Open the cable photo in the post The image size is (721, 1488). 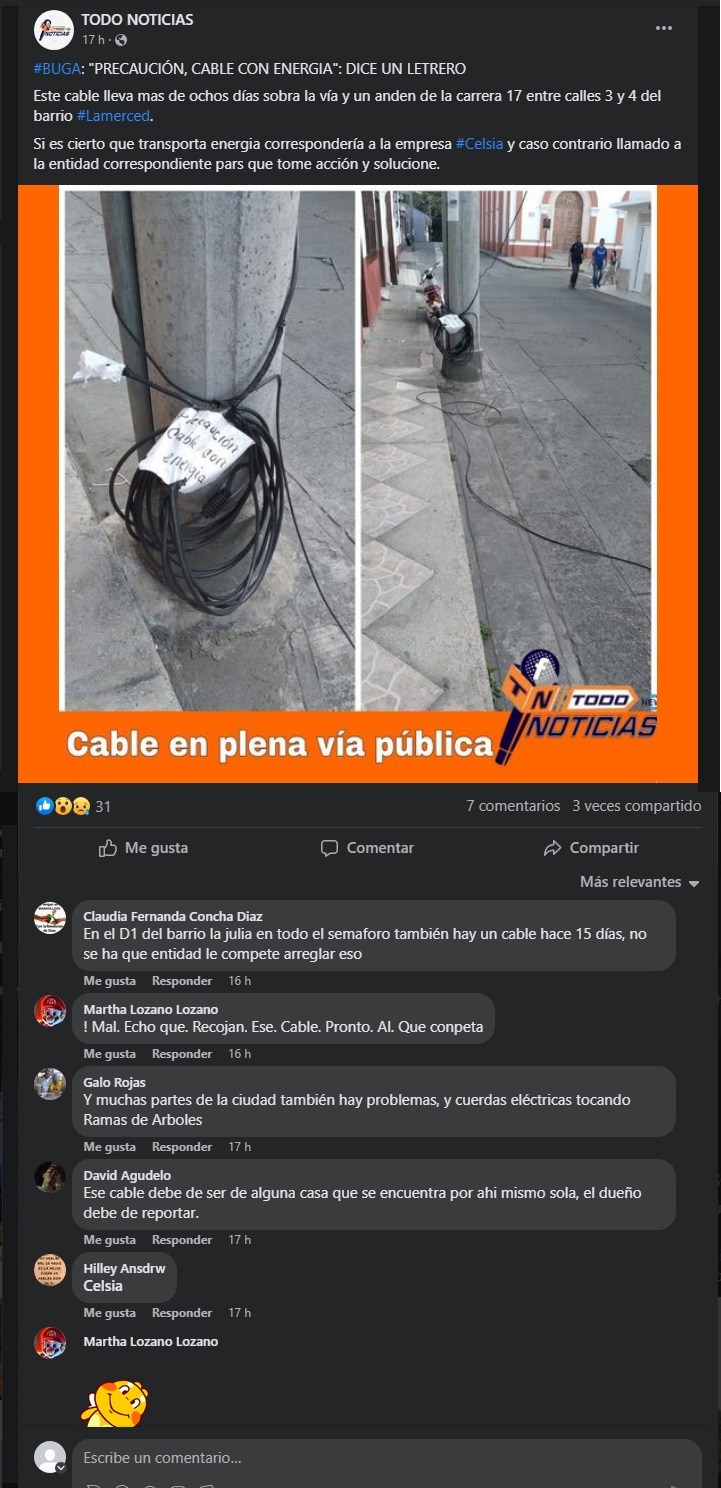(358, 483)
